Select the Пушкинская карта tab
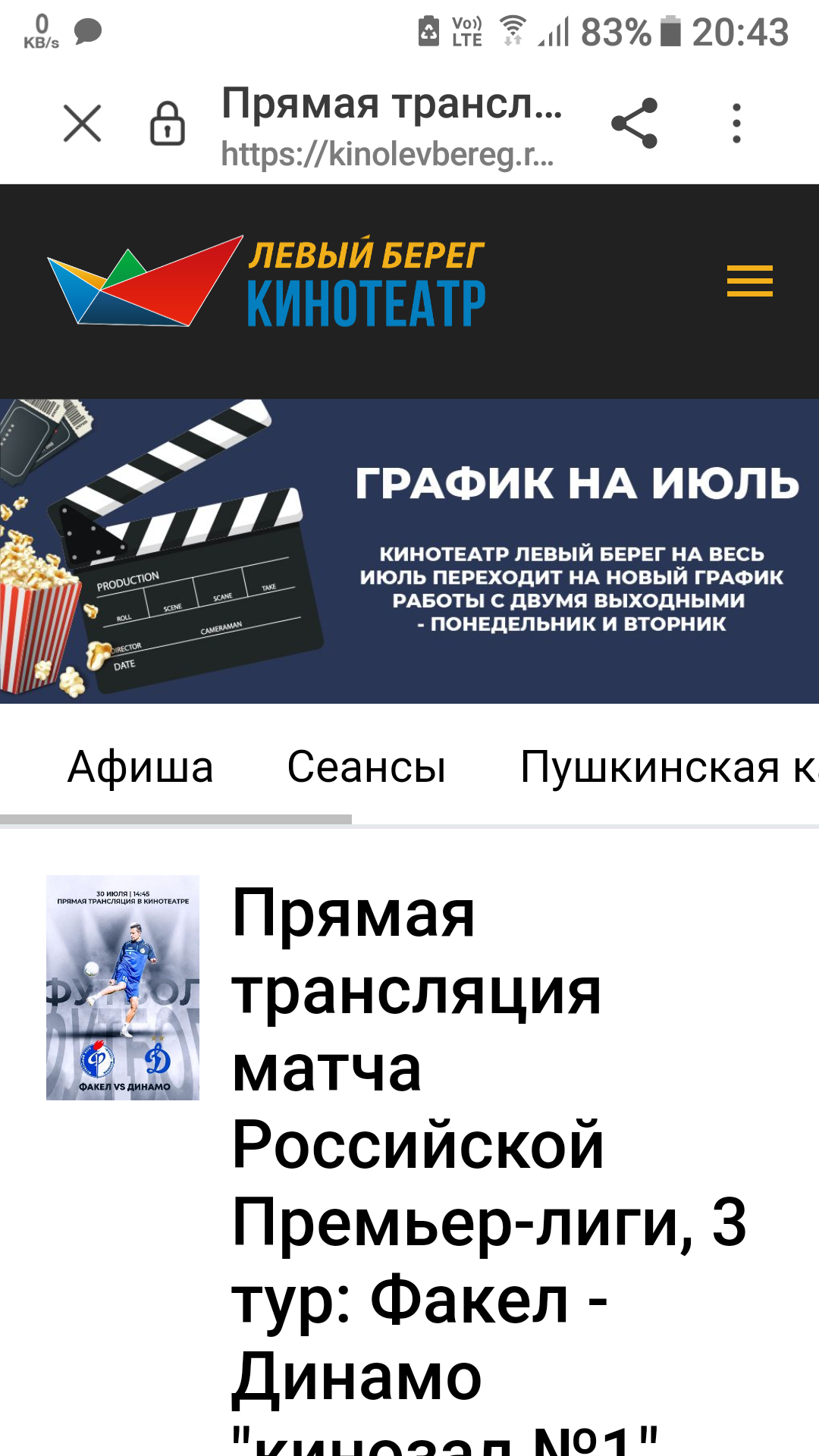Image resolution: width=819 pixels, height=1456 pixels. click(667, 767)
